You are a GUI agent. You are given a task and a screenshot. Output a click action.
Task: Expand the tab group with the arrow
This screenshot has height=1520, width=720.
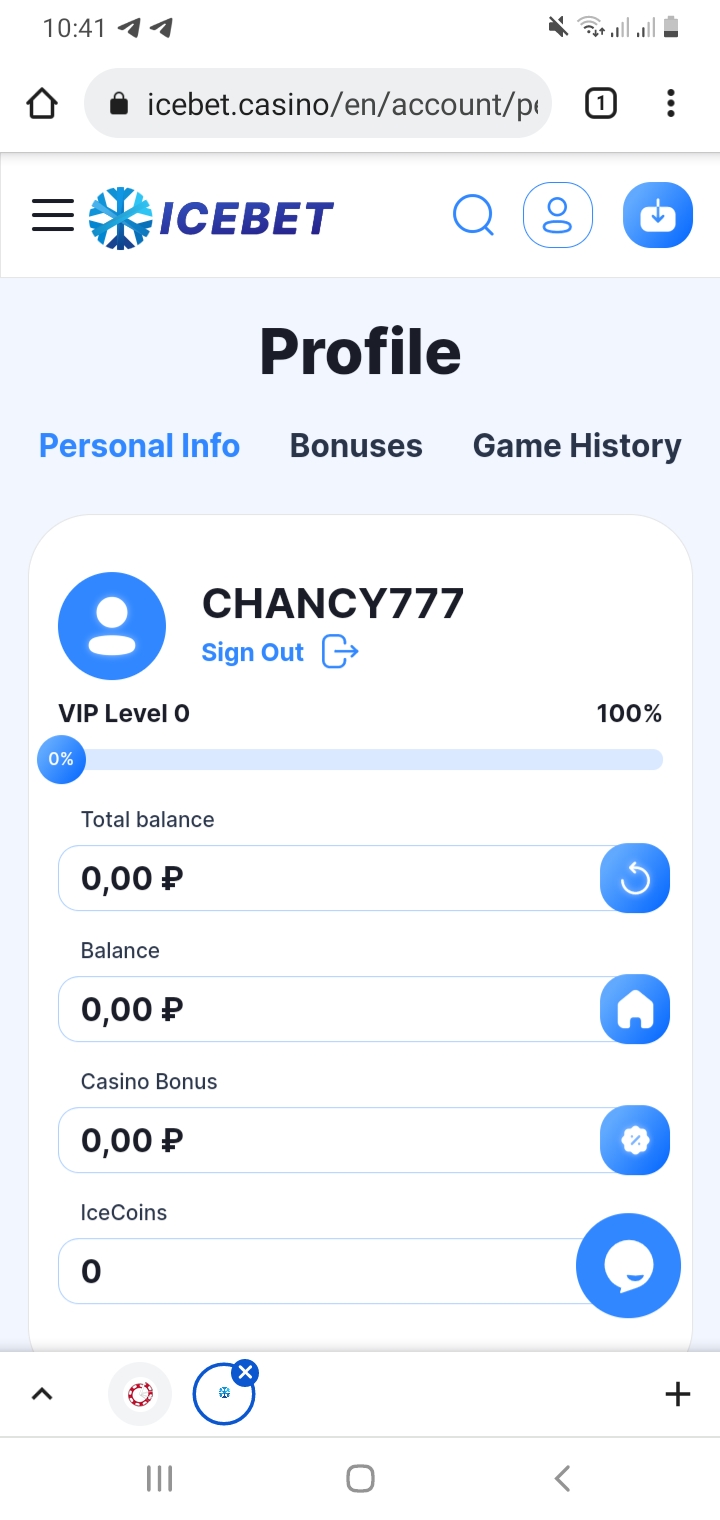click(42, 1394)
